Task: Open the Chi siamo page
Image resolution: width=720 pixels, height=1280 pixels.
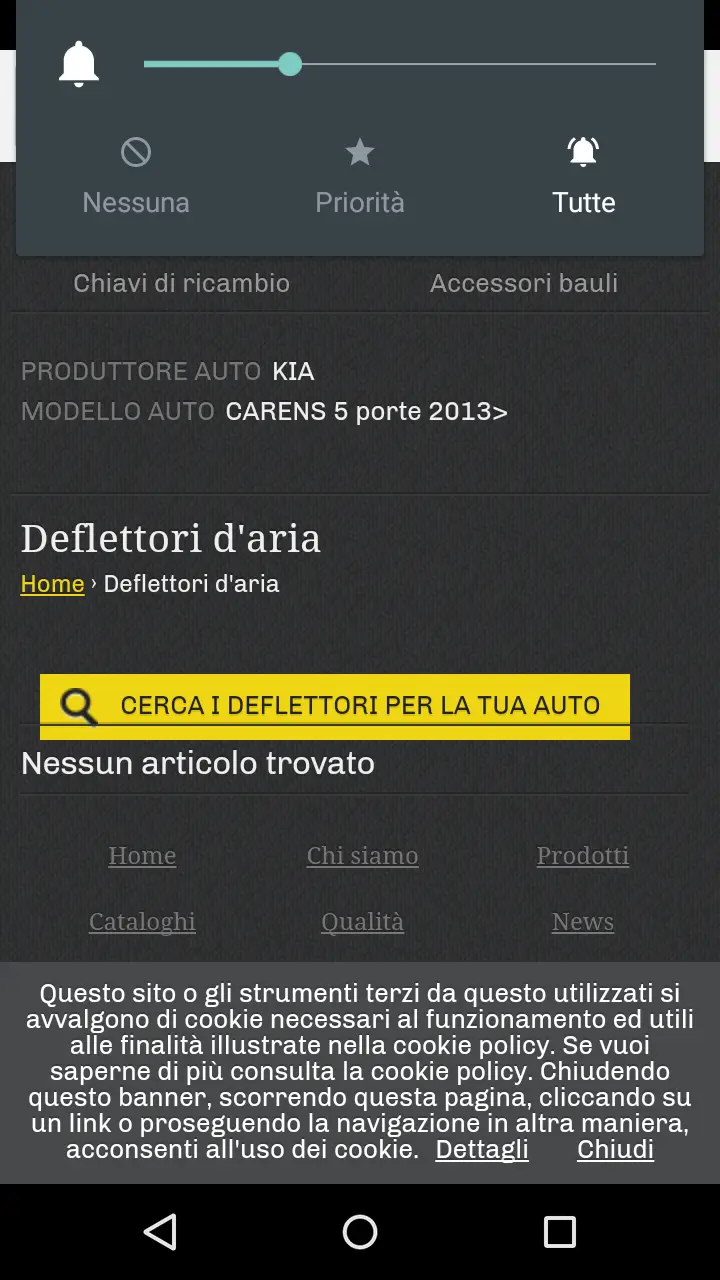Action: 362,855
